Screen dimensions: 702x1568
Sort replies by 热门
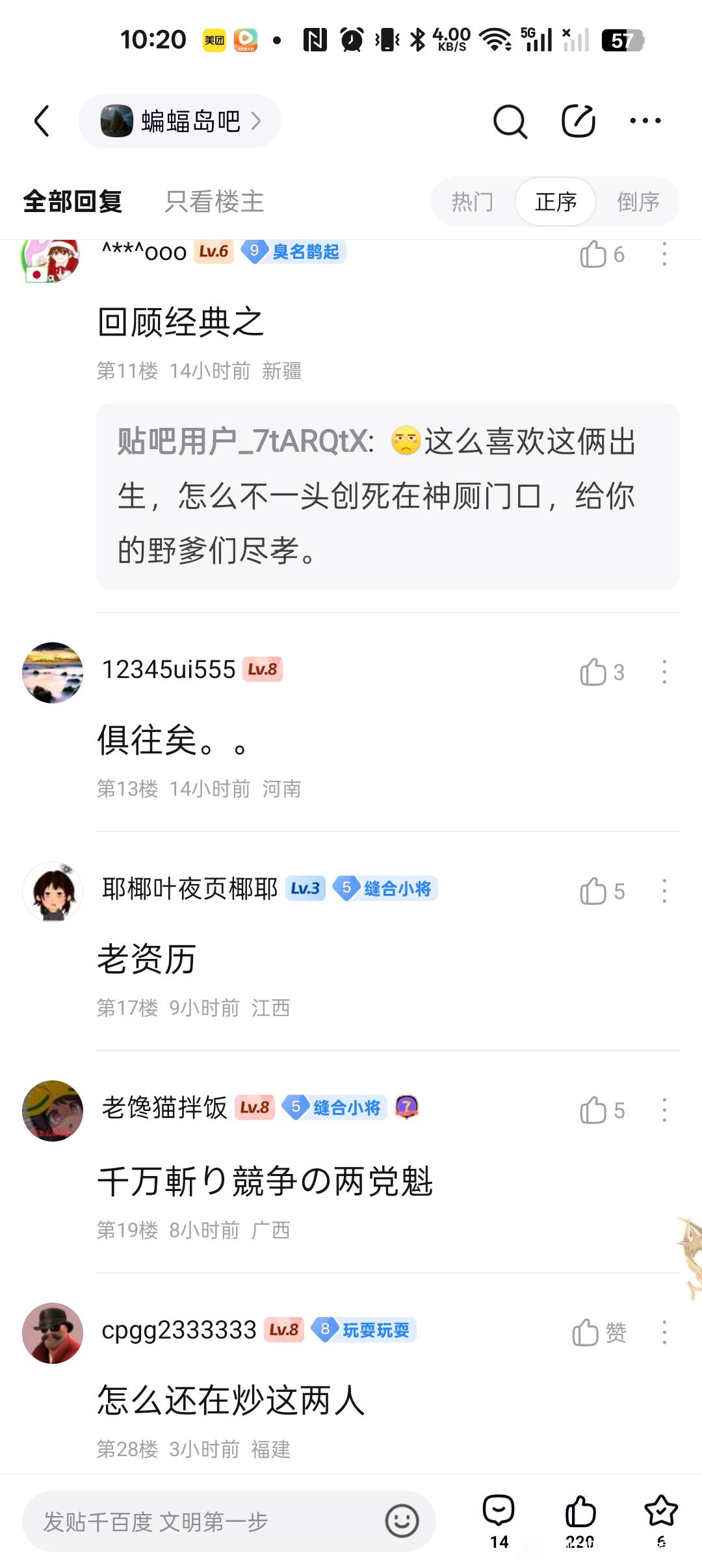tap(473, 202)
